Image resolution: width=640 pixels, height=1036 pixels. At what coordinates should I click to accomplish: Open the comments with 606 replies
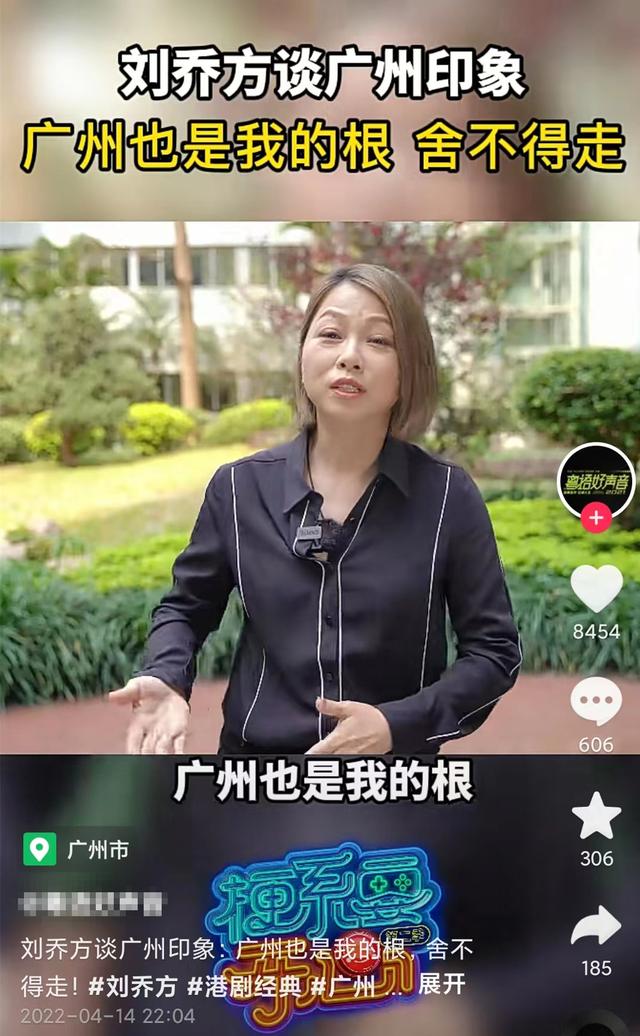point(596,702)
